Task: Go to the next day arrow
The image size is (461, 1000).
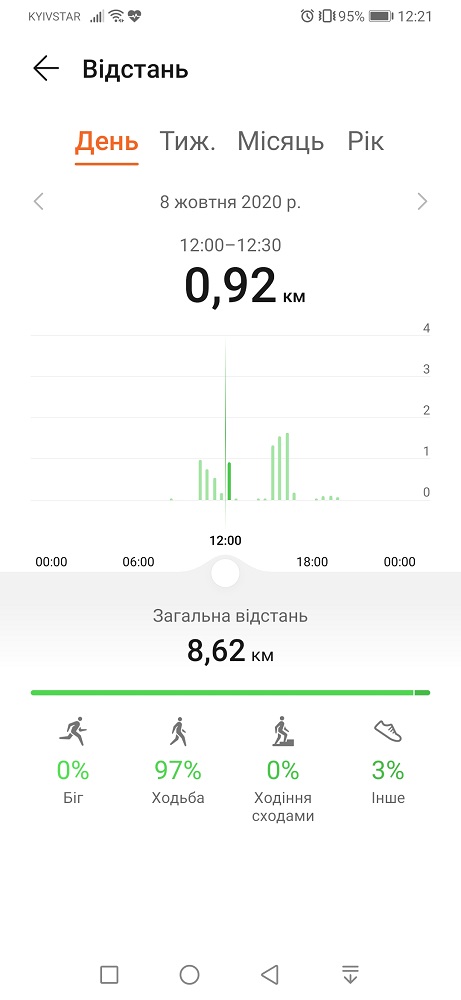Action: pos(422,202)
